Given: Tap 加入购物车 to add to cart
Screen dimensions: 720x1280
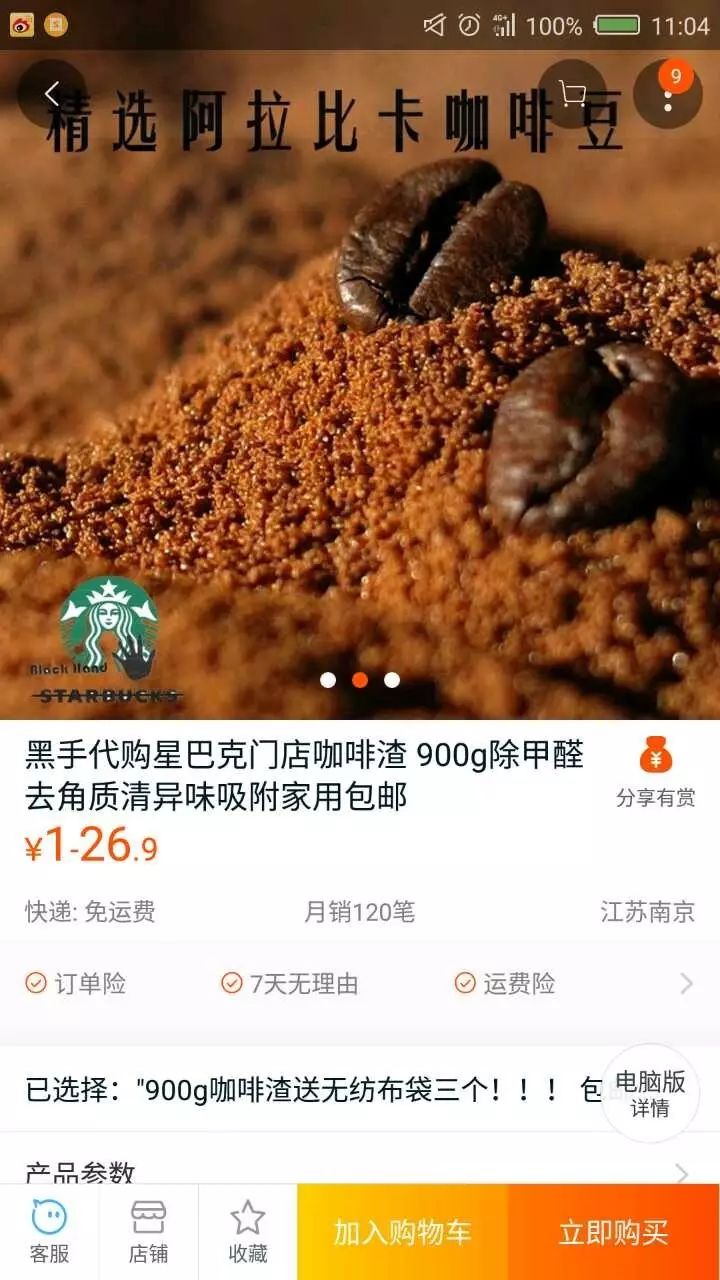Looking at the screenshot, I should pyautogui.click(x=402, y=1232).
